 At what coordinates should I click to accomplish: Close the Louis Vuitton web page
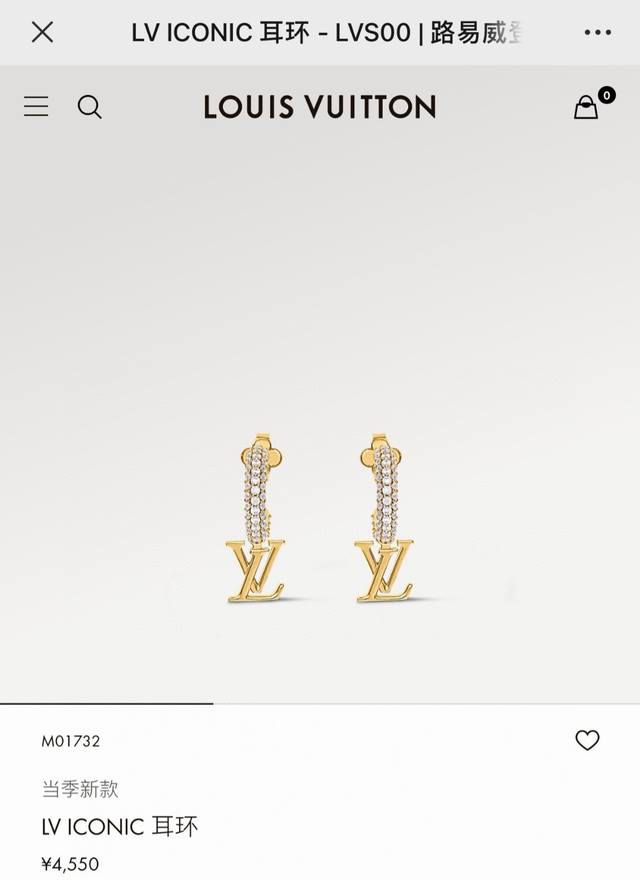[42, 32]
